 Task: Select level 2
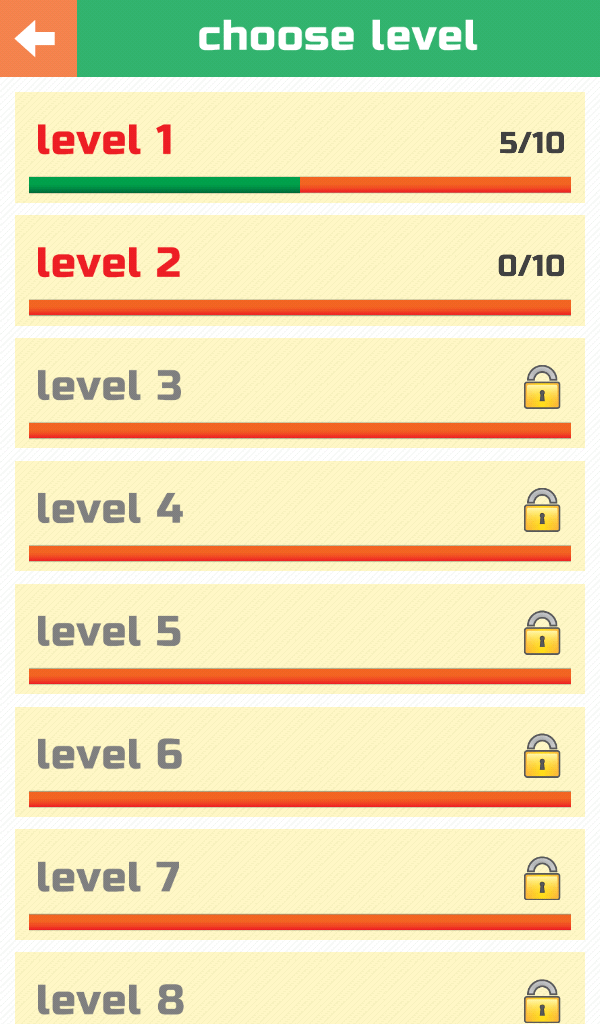(x=300, y=270)
